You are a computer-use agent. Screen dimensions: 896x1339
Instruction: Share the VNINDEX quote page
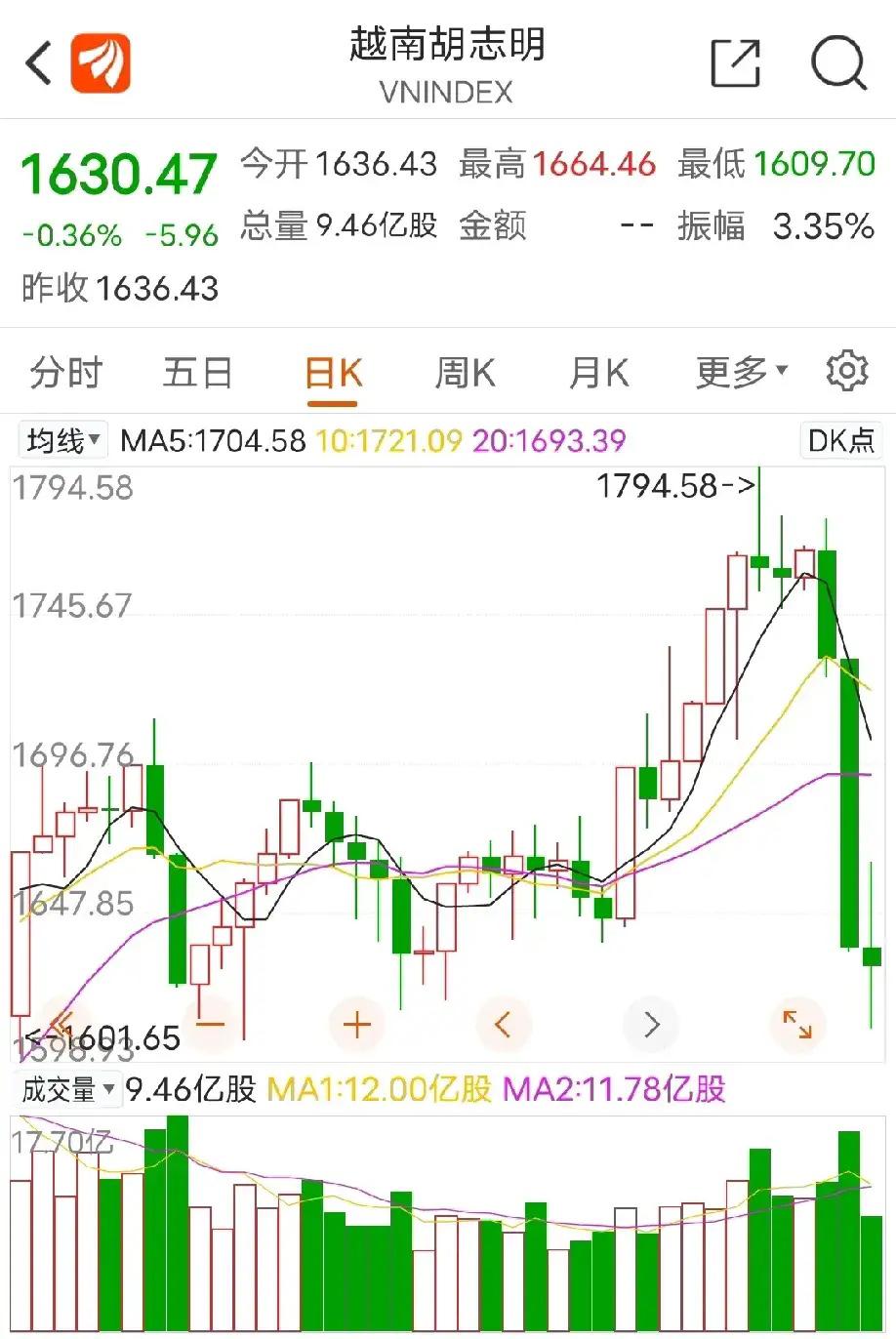click(735, 64)
